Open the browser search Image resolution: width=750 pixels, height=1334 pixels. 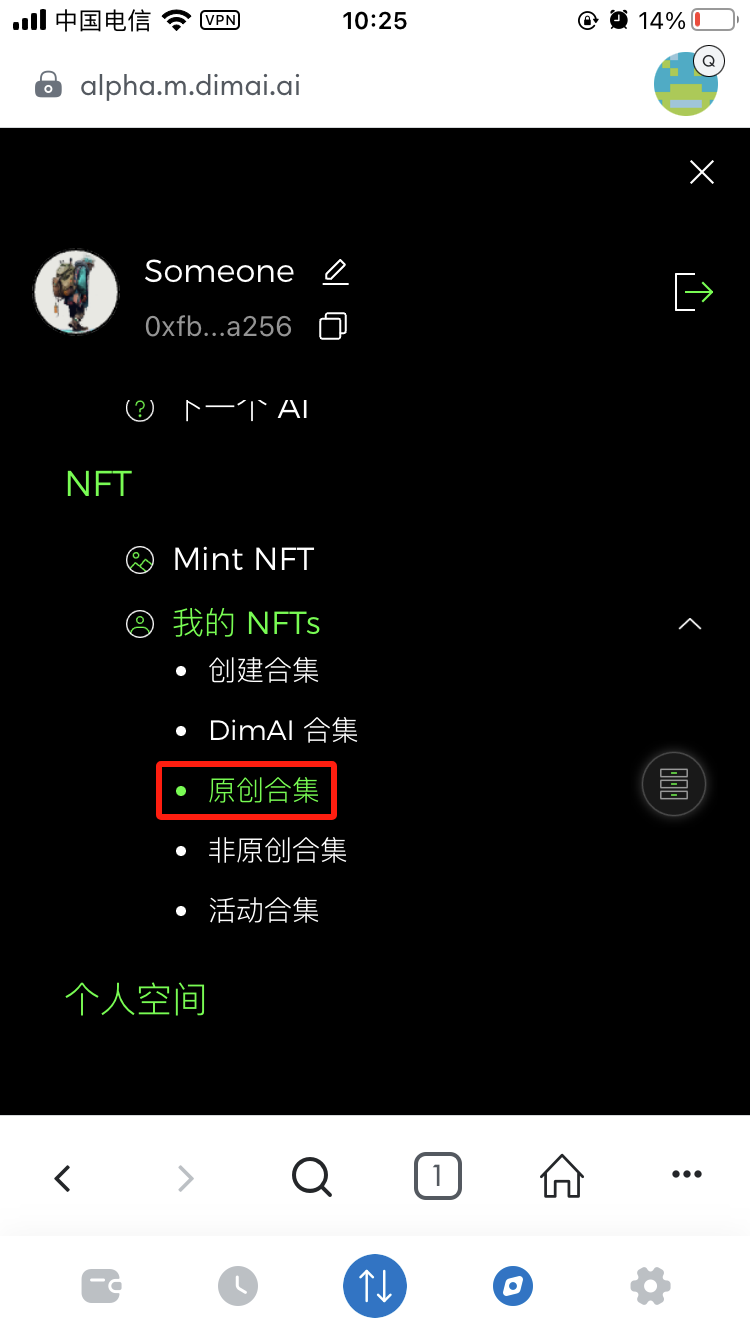pyautogui.click(x=311, y=1178)
